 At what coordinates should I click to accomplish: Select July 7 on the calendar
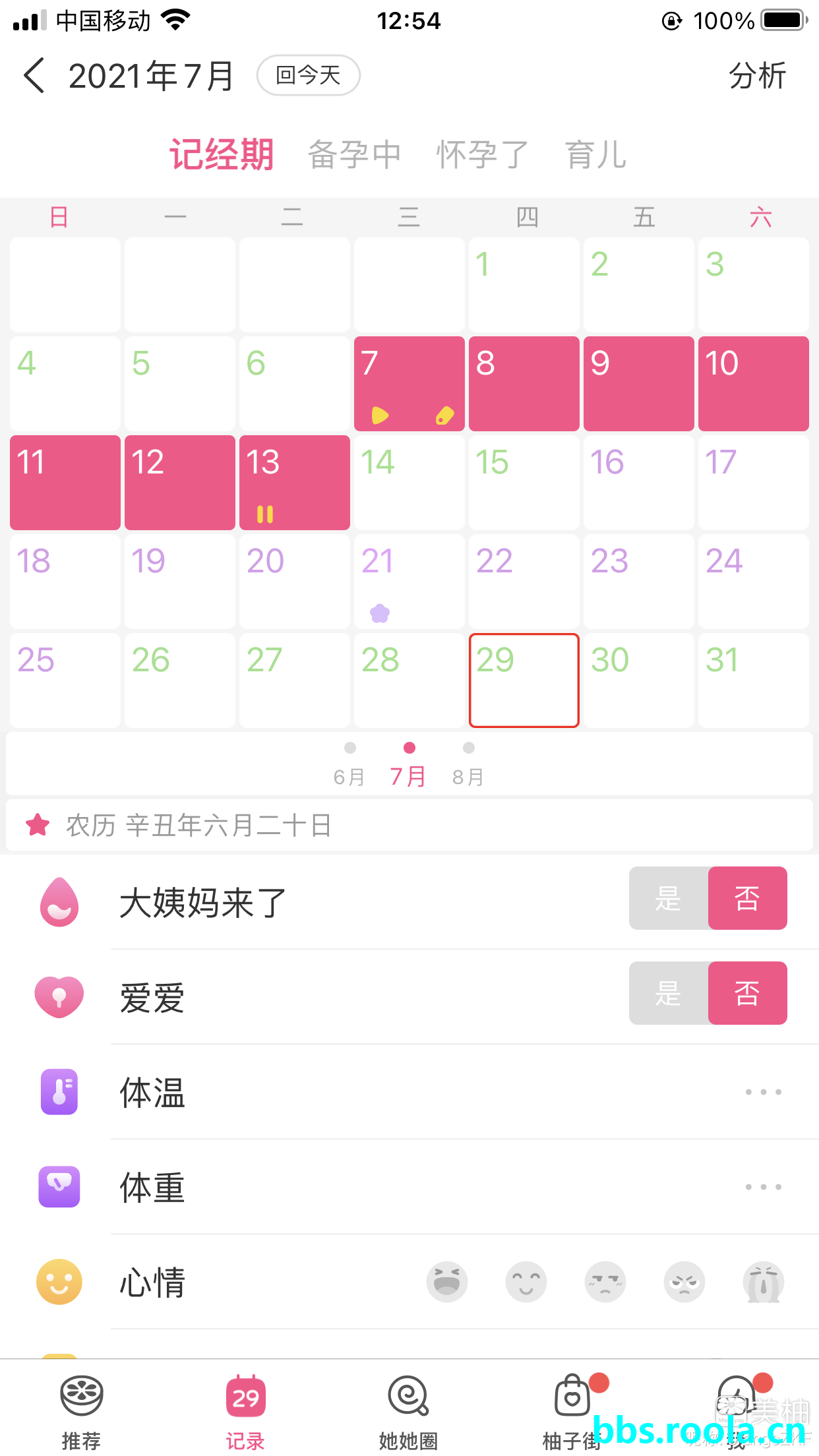409,384
